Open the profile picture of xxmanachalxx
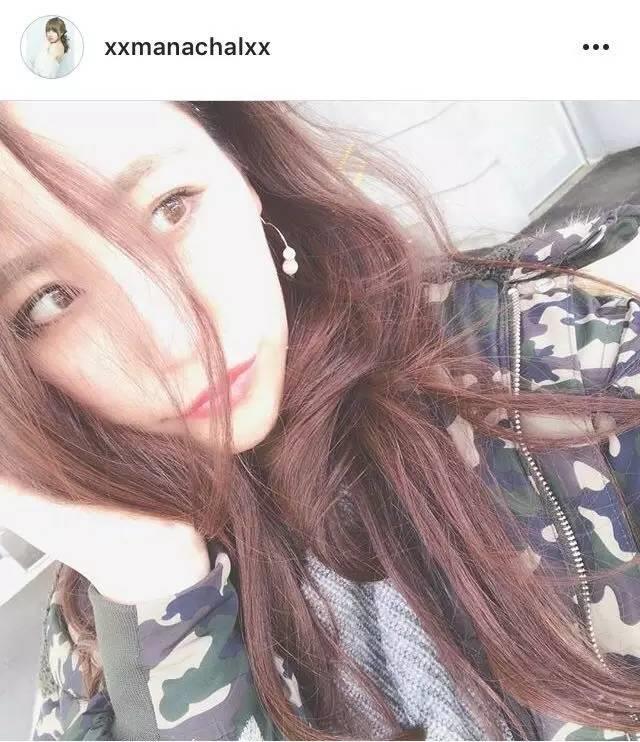The width and height of the screenshot is (640, 742). click(52, 46)
